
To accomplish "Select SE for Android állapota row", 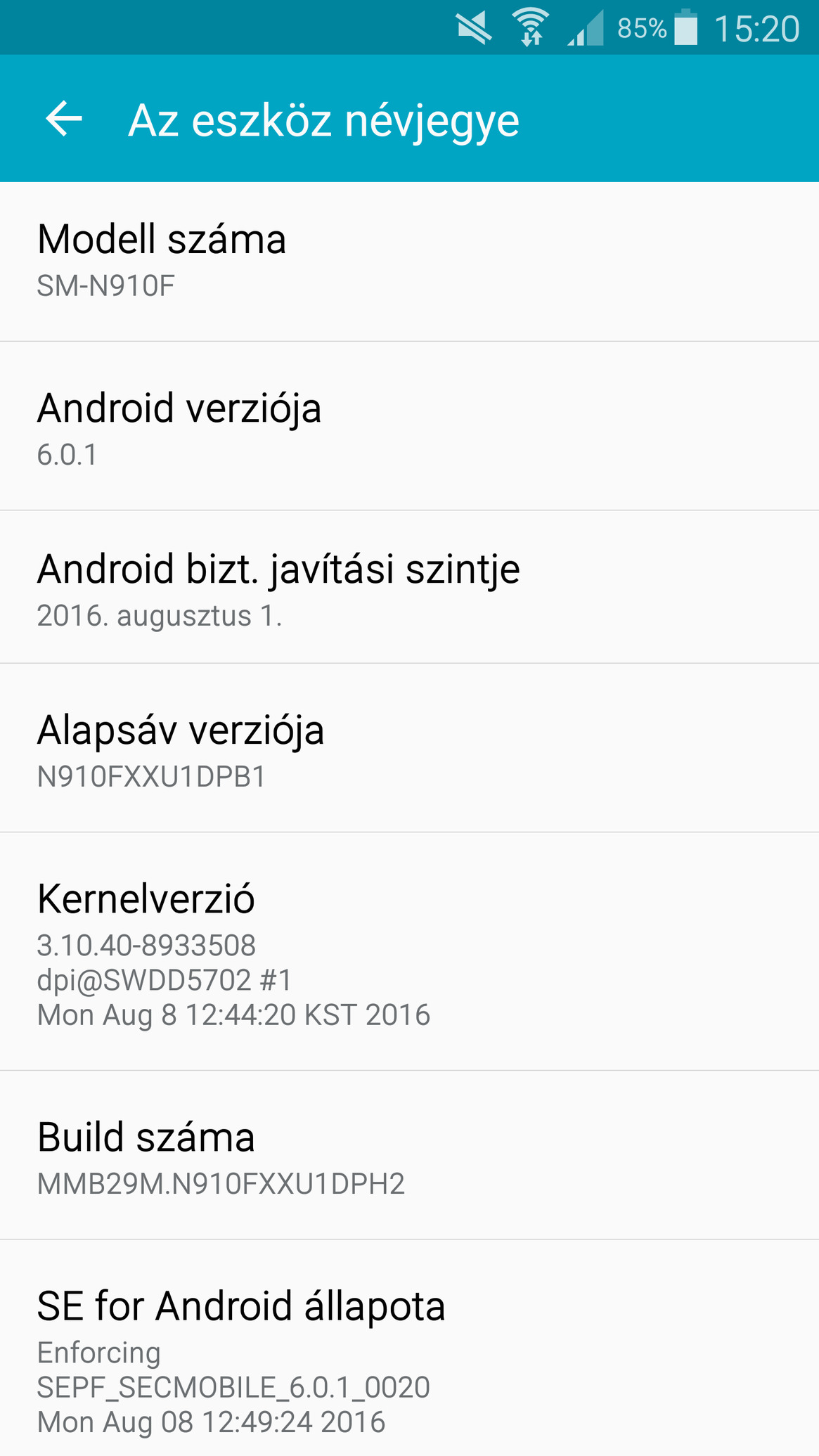I will point(409,1348).
